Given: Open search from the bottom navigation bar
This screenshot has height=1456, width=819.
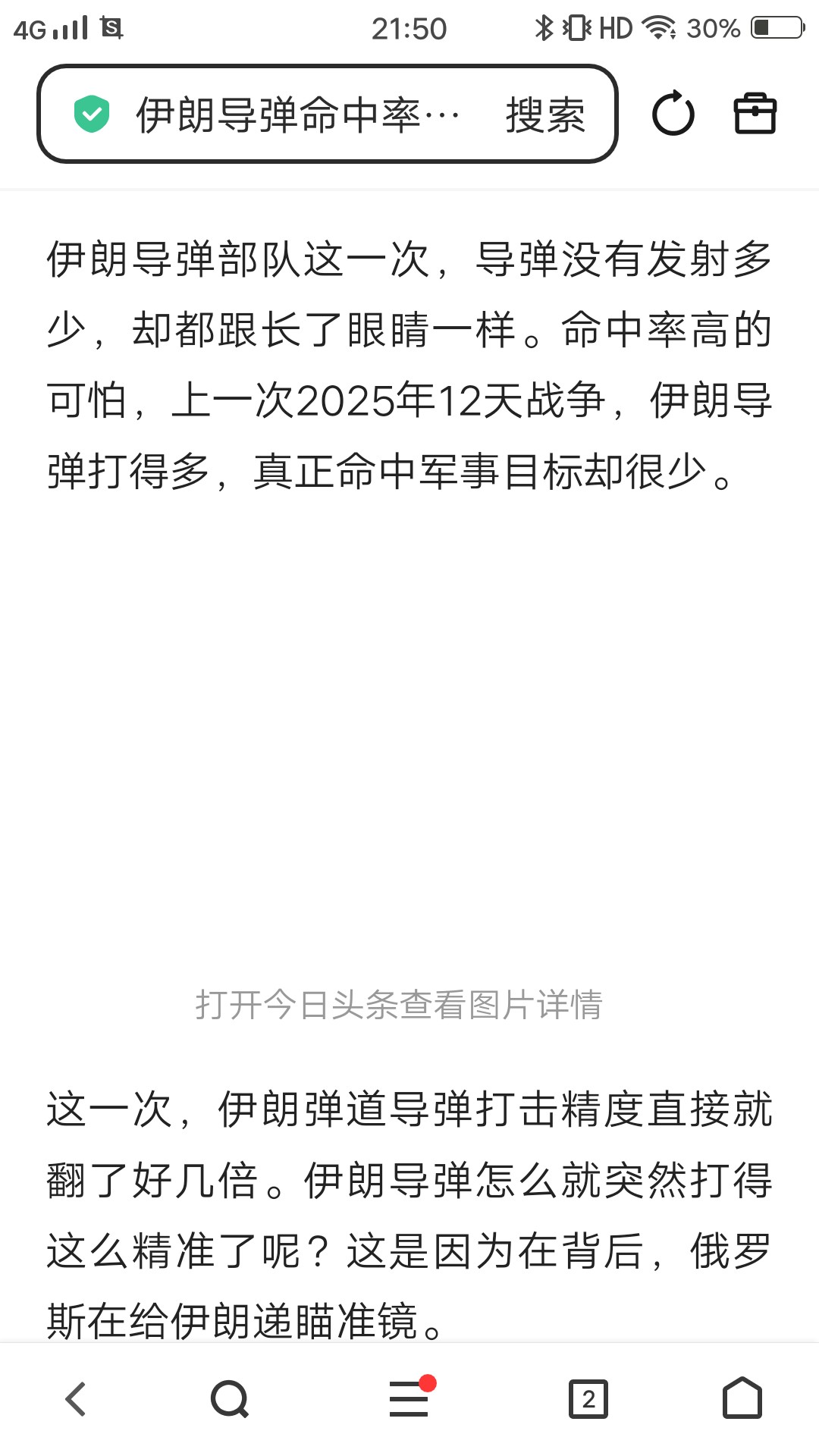Looking at the screenshot, I should (x=230, y=1399).
